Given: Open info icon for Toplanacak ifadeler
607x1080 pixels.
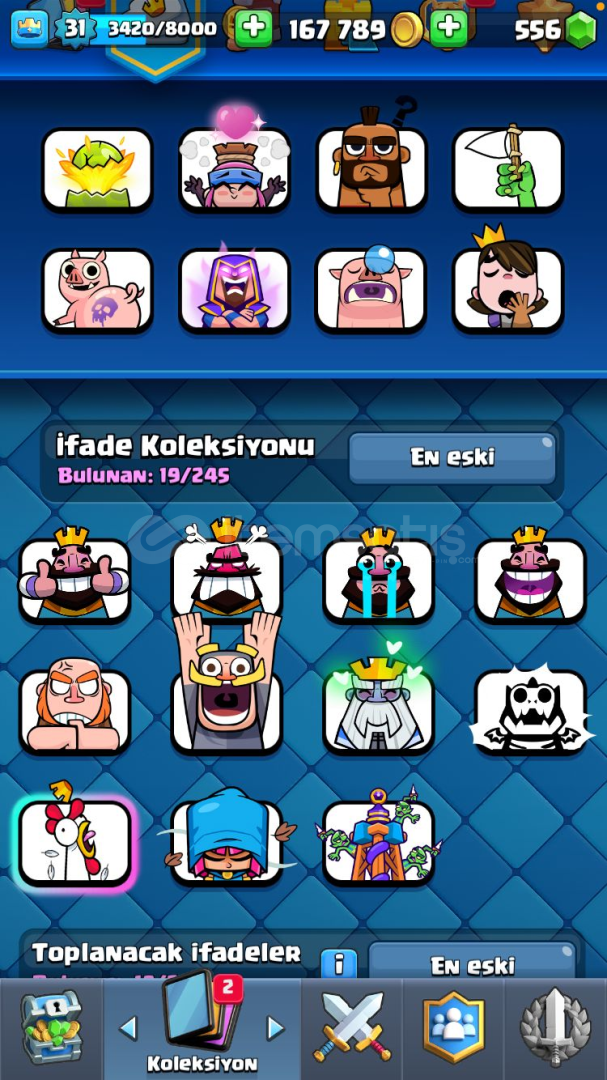Looking at the screenshot, I should coord(339,964).
